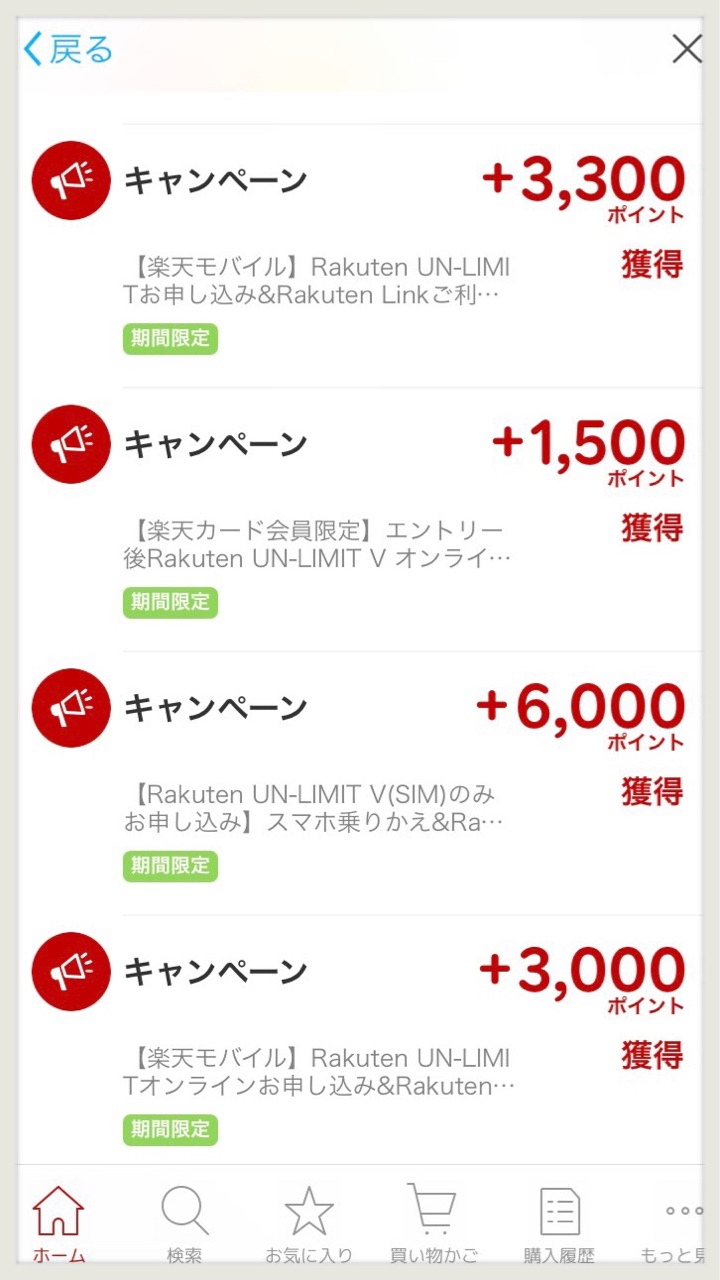Open the 買い物かご cart tab

(x=434, y=1224)
